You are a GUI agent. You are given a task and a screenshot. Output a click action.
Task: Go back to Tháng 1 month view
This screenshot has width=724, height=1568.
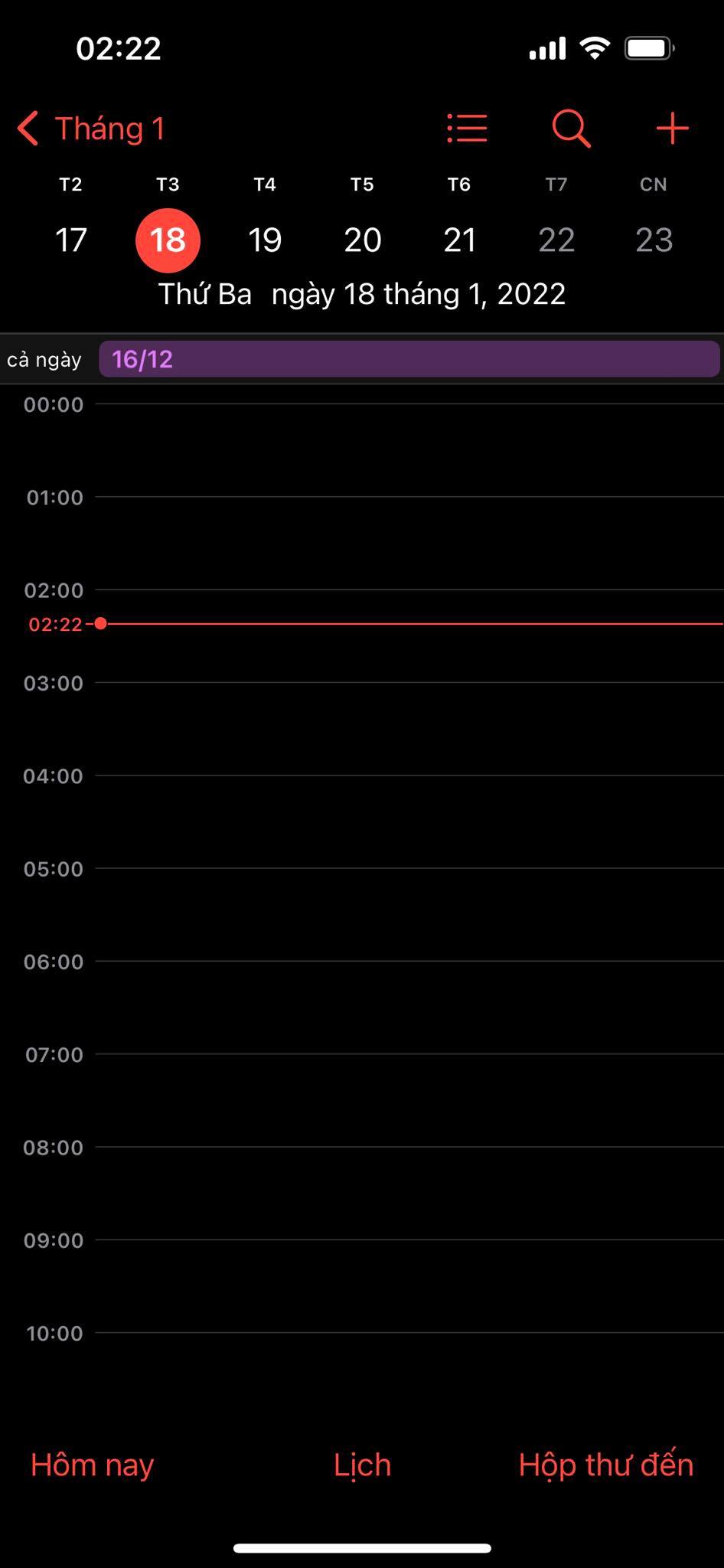point(92,129)
